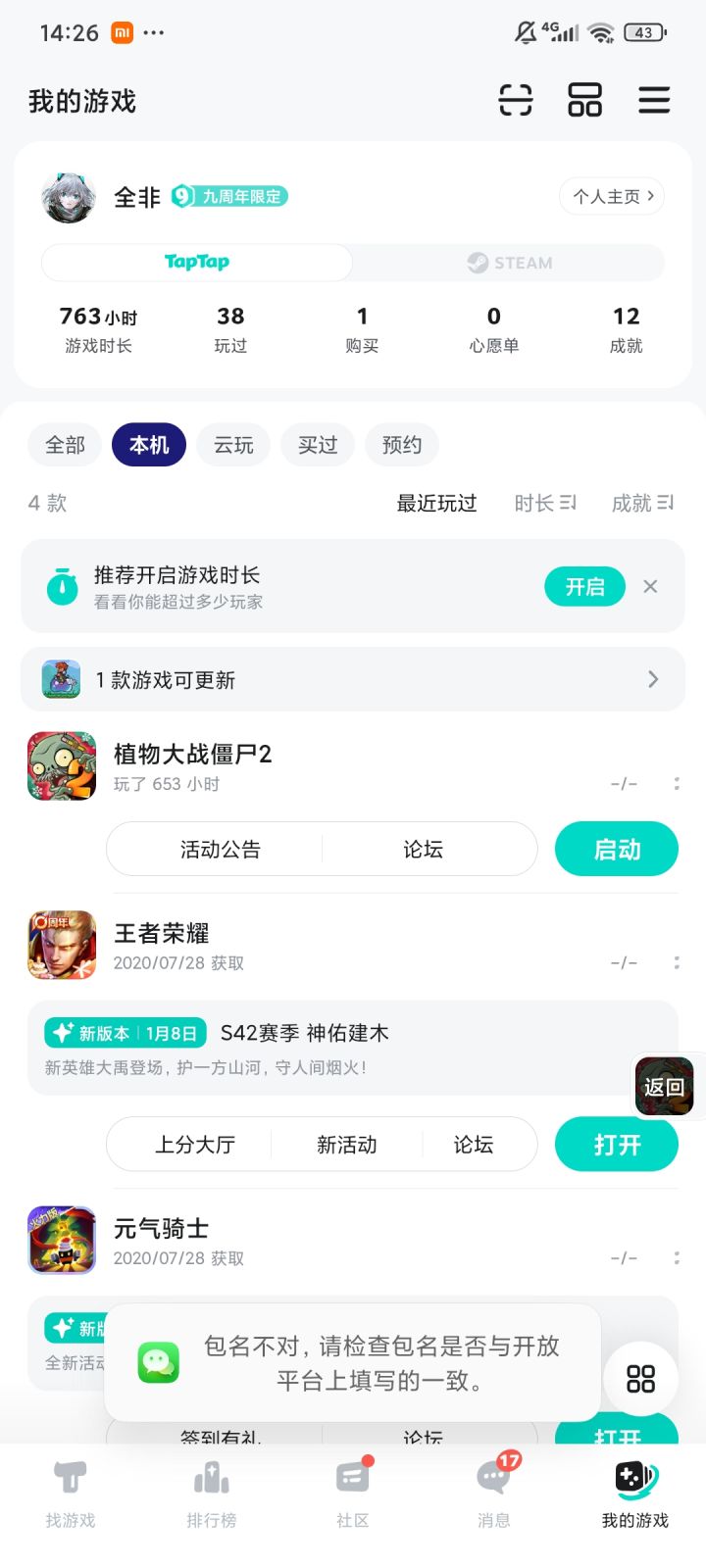Open the hamburger menu at top right
Viewport: 706px width, 1568px height.
pyautogui.click(x=653, y=100)
